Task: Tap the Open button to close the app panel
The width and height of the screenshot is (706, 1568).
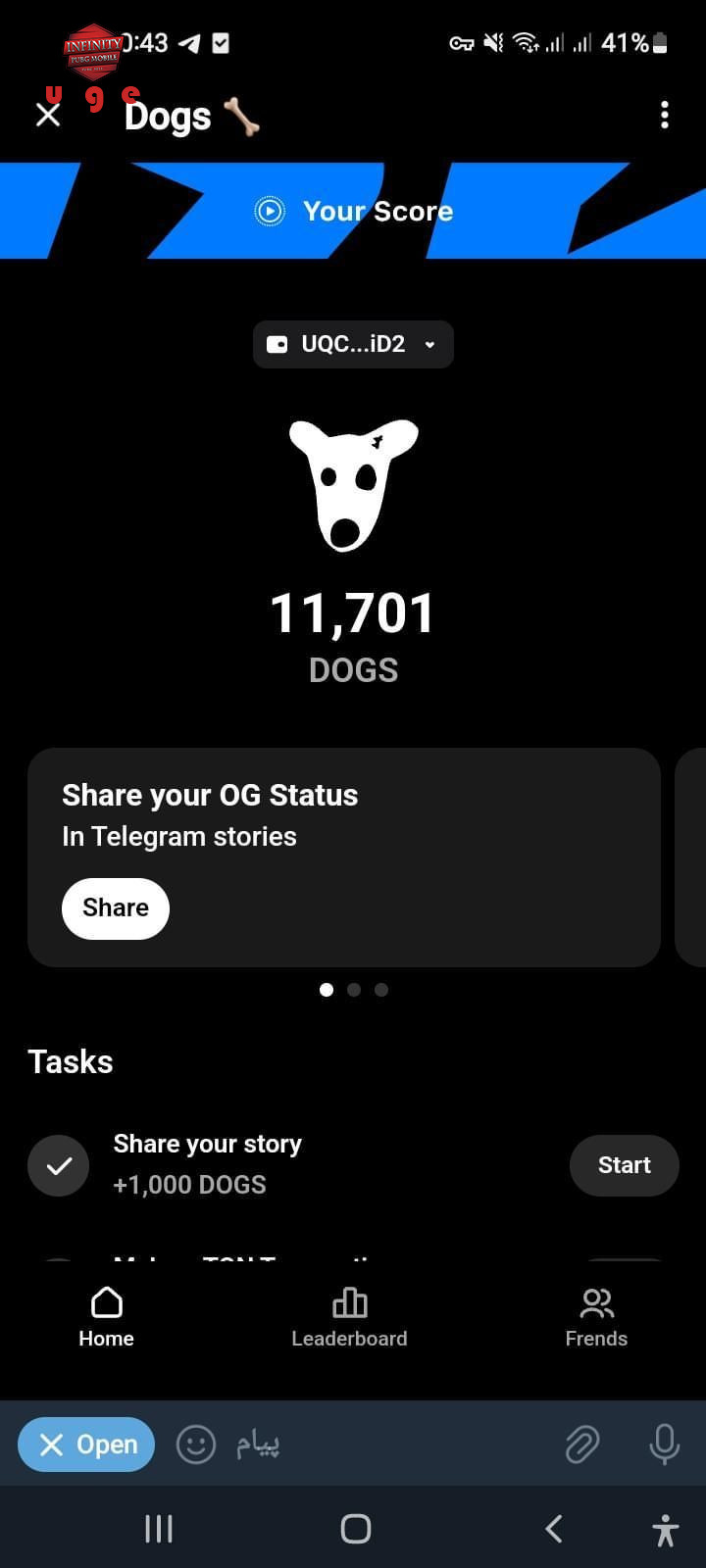Action: 86,1445
